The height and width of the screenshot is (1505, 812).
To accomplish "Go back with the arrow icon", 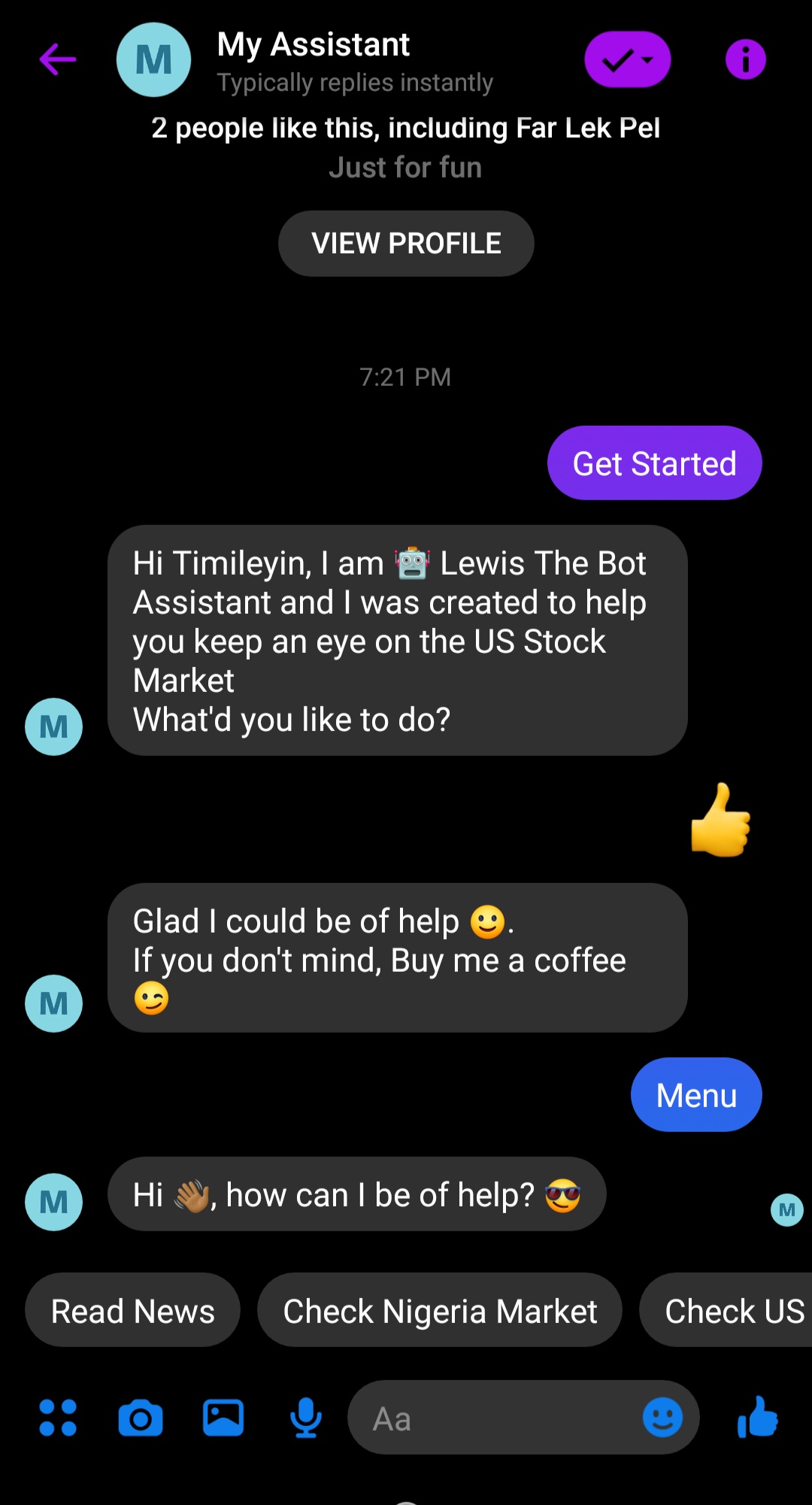I will pos(57,59).
